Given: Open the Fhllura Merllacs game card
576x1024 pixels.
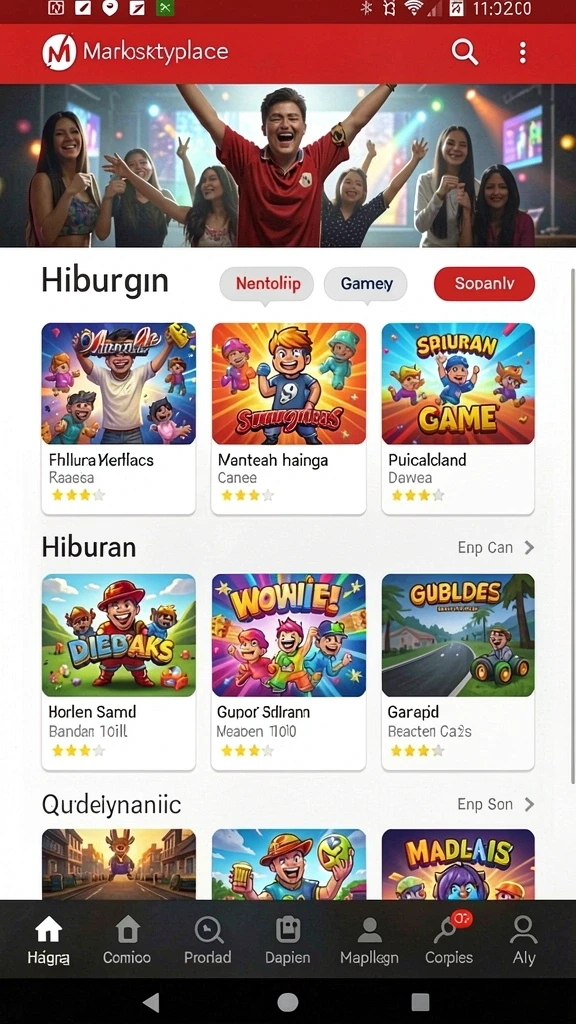Looking at the screenshot, I should [118, 418].
